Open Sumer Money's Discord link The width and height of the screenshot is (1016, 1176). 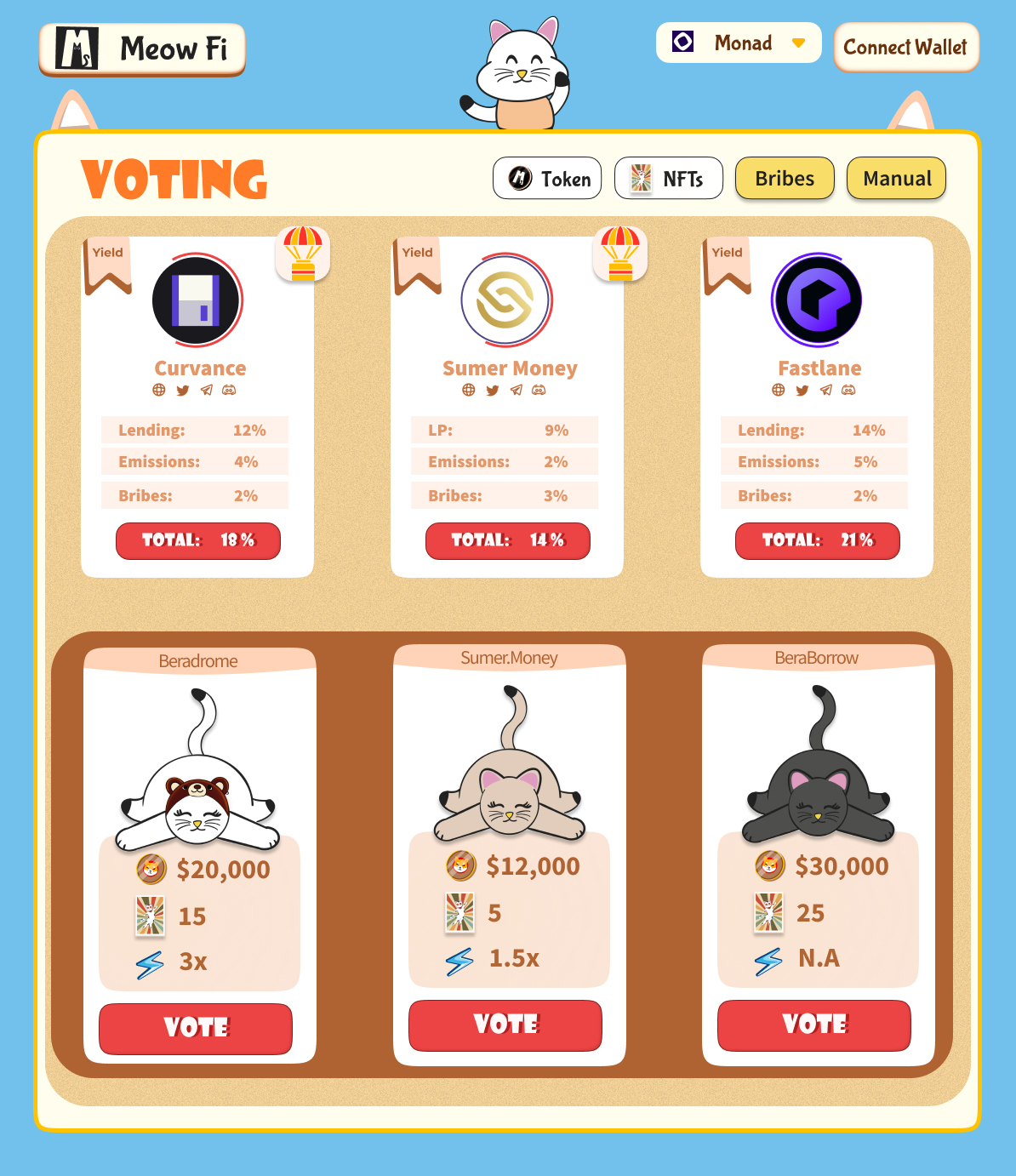pyautogui.click(x=539, y=390)
